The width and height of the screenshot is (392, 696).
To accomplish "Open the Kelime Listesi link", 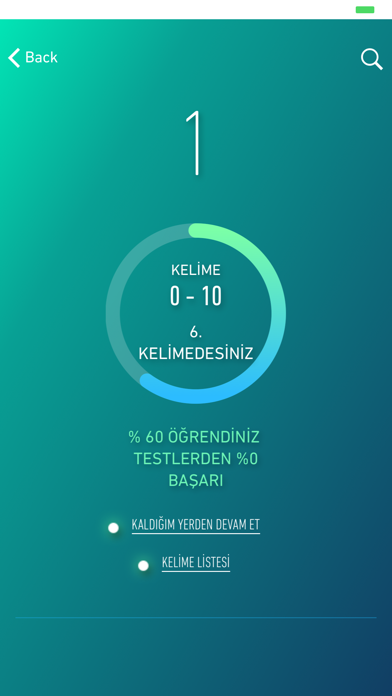I will point(196,563).
